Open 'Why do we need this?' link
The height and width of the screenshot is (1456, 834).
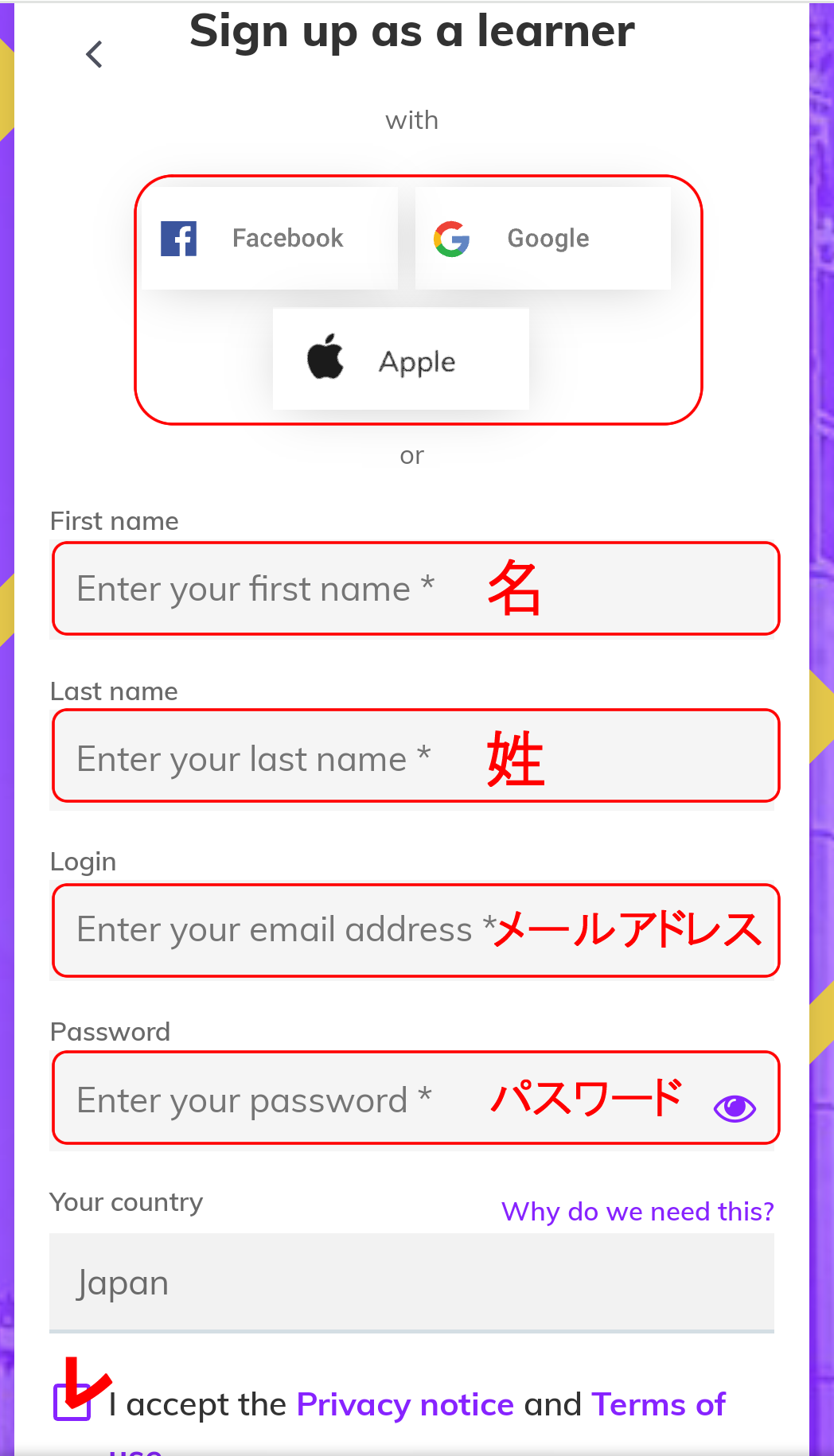coord(637,1212)
